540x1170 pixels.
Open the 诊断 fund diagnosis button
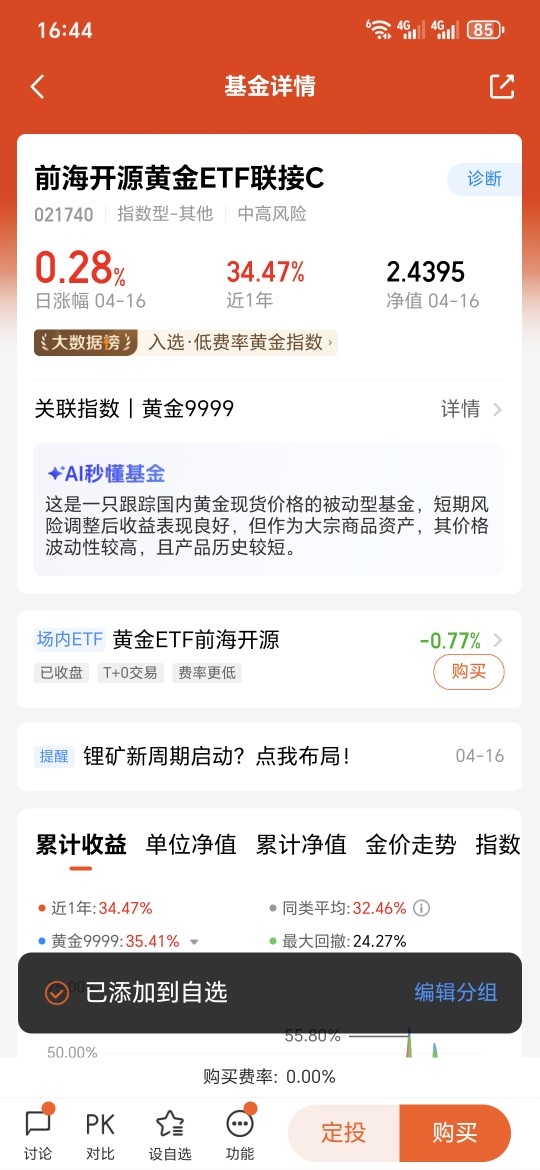484,179
